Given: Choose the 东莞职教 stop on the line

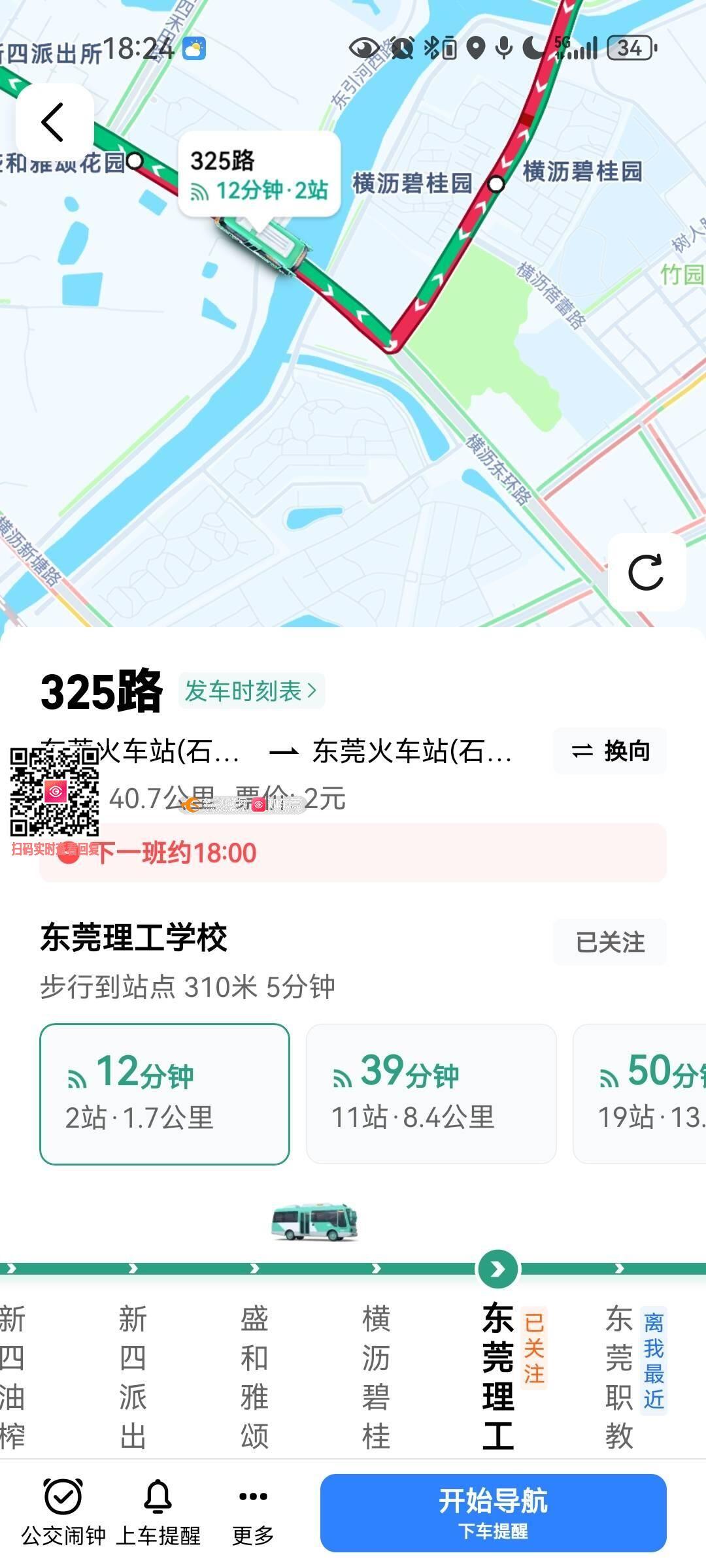Looking at the screenshot, I should 619,1372.
